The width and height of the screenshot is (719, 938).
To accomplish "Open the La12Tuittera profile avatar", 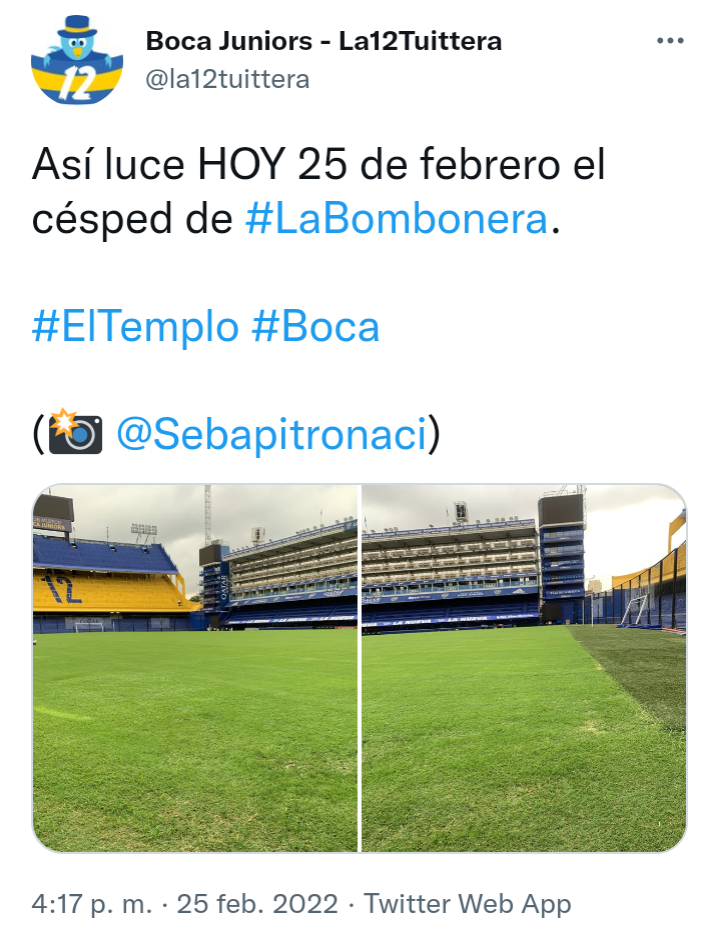I will (76, 60).
